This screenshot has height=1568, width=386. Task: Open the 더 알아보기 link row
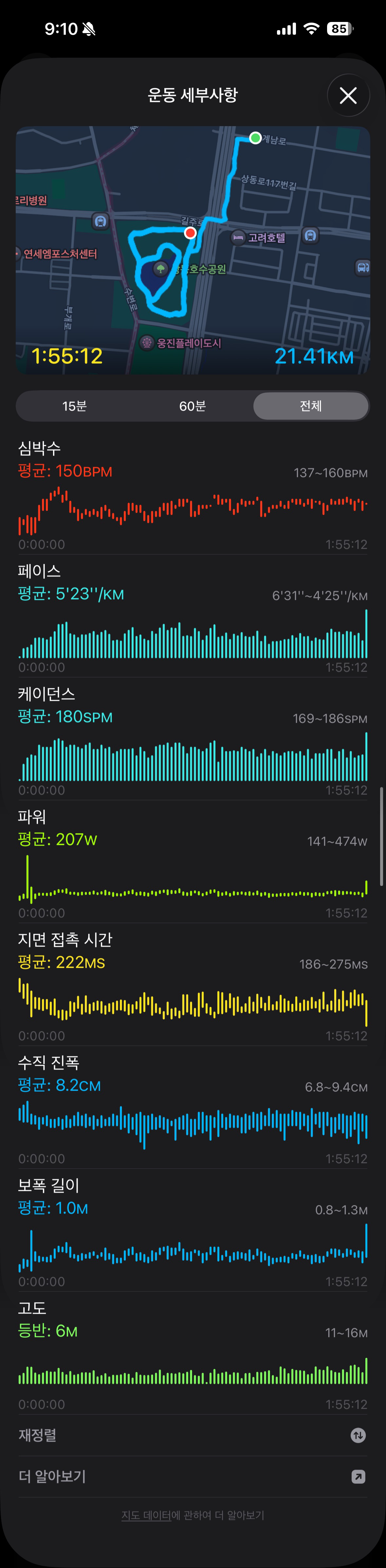(193, 1476)
